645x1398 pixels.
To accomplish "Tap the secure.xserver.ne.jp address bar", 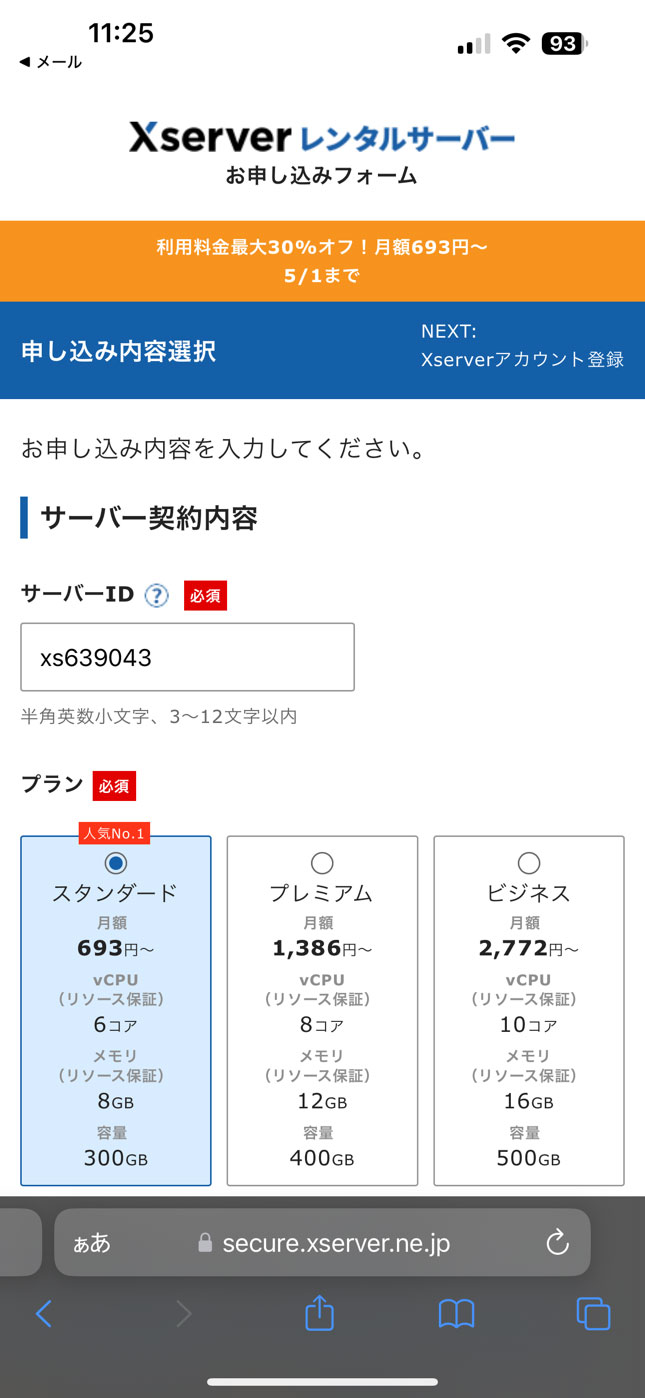I will pyautogui.click(x=322, y=1243).
